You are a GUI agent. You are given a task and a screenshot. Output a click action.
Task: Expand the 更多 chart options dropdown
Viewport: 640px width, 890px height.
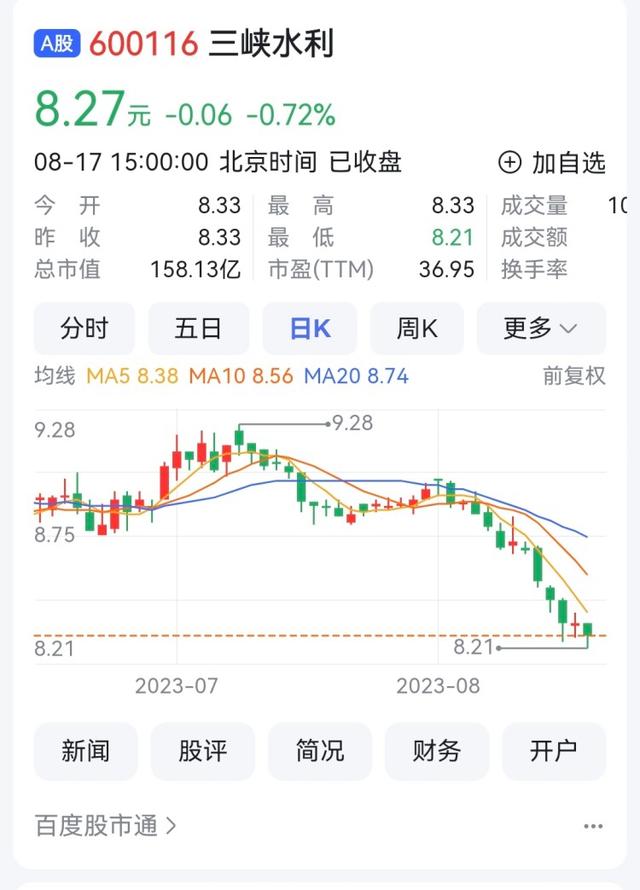541,328
